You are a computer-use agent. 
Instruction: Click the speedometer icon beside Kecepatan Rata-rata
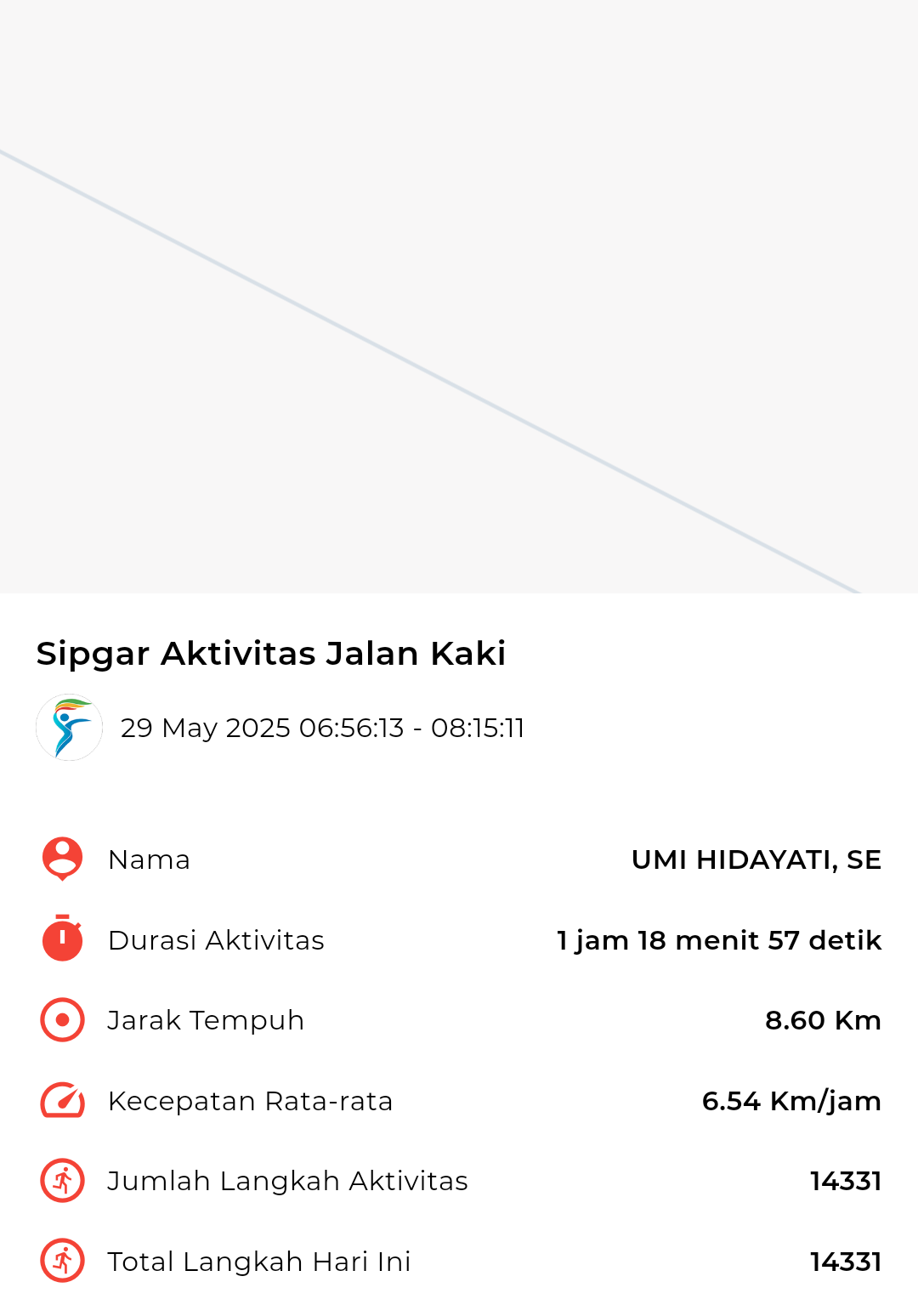(60, 1100)
